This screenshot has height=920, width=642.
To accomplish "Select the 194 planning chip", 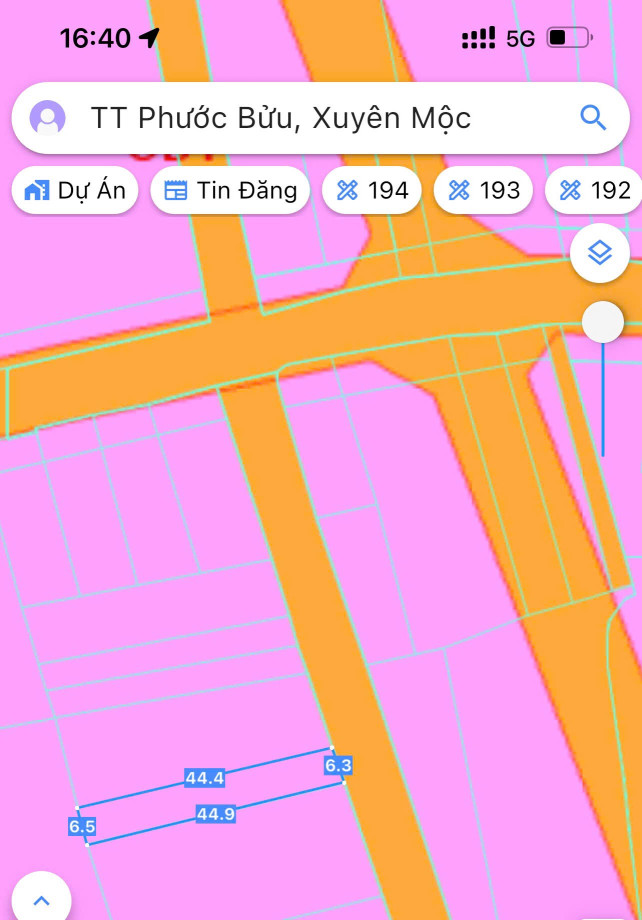I will pos(372,190).
